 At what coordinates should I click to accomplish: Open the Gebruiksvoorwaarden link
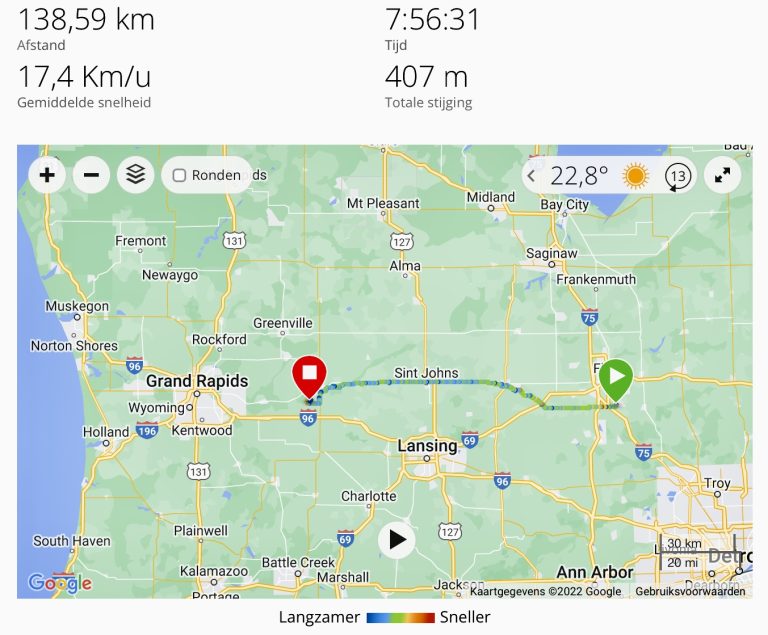[690, 591]
